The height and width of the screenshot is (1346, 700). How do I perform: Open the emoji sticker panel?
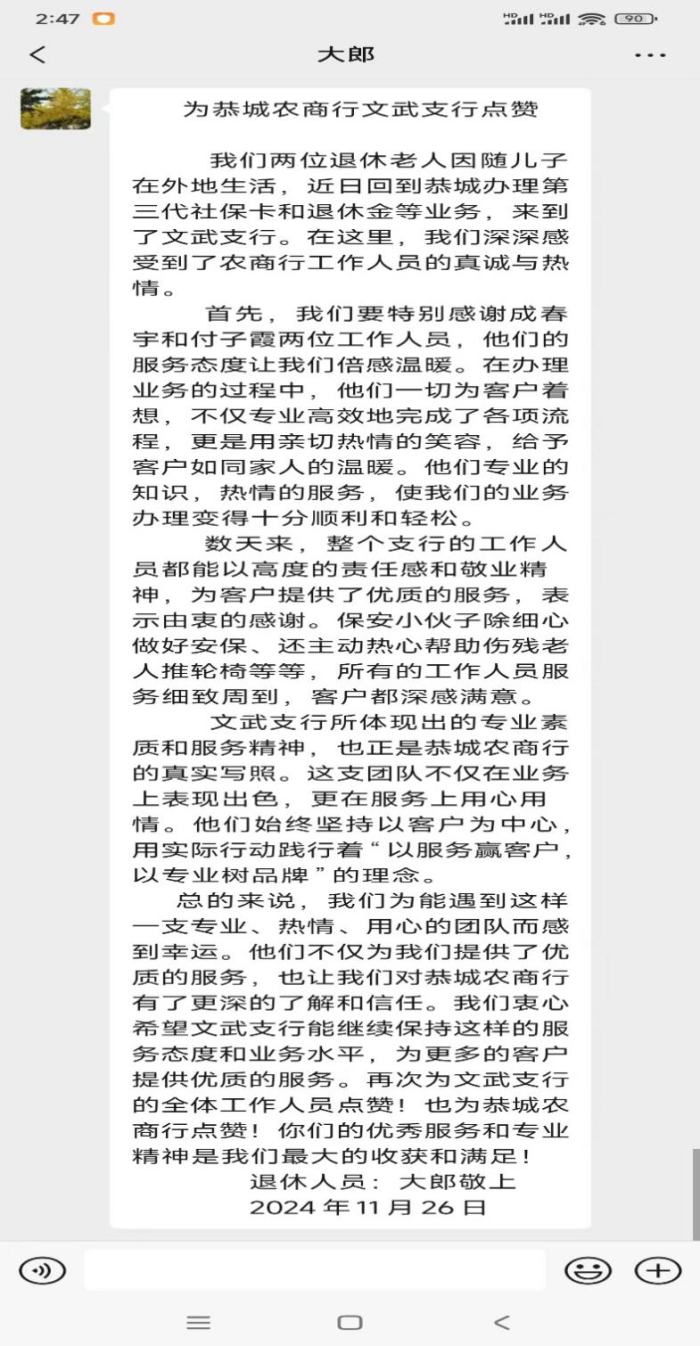click(x=588, y=1271)
